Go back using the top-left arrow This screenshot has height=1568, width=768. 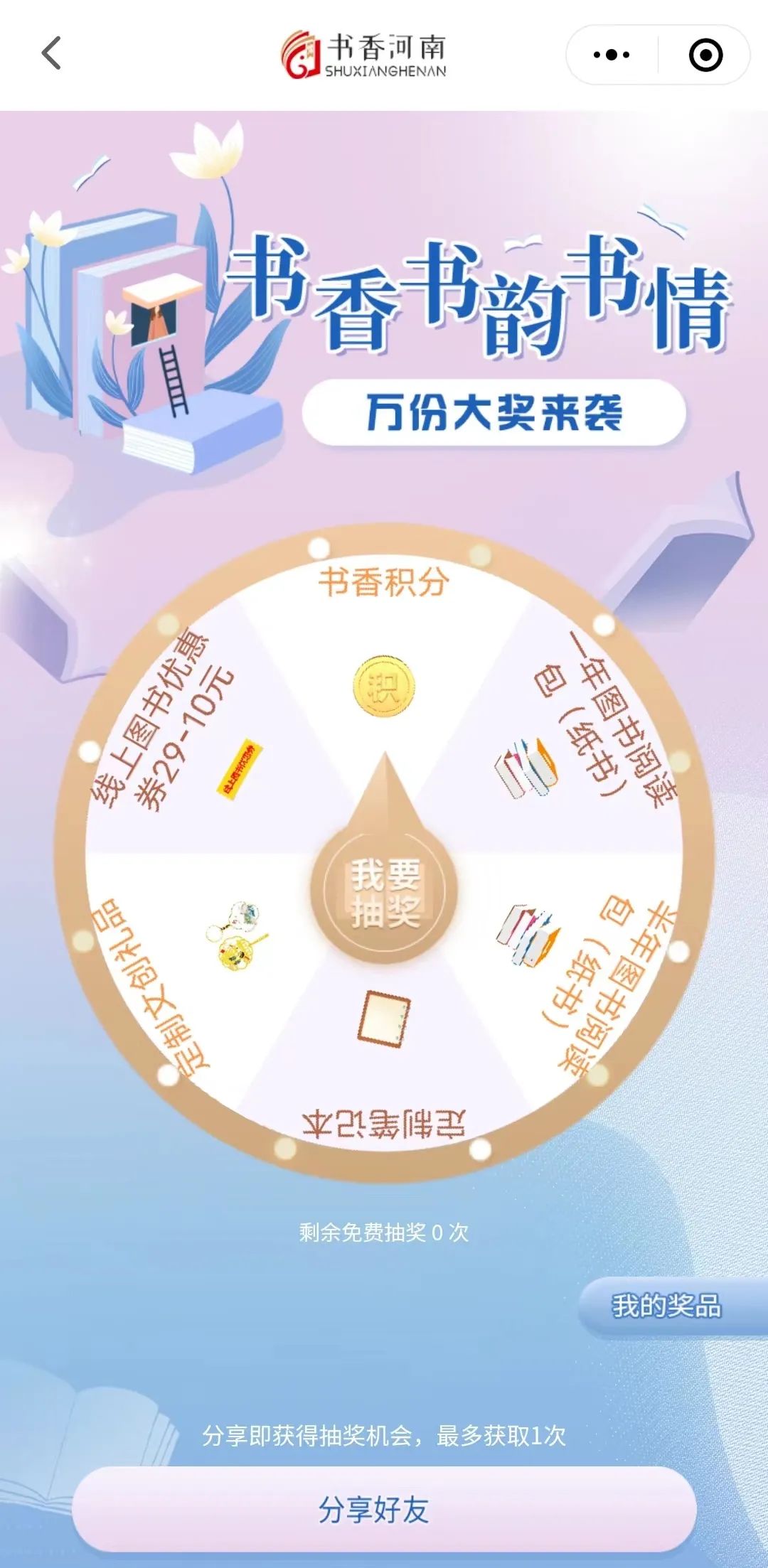51,54
